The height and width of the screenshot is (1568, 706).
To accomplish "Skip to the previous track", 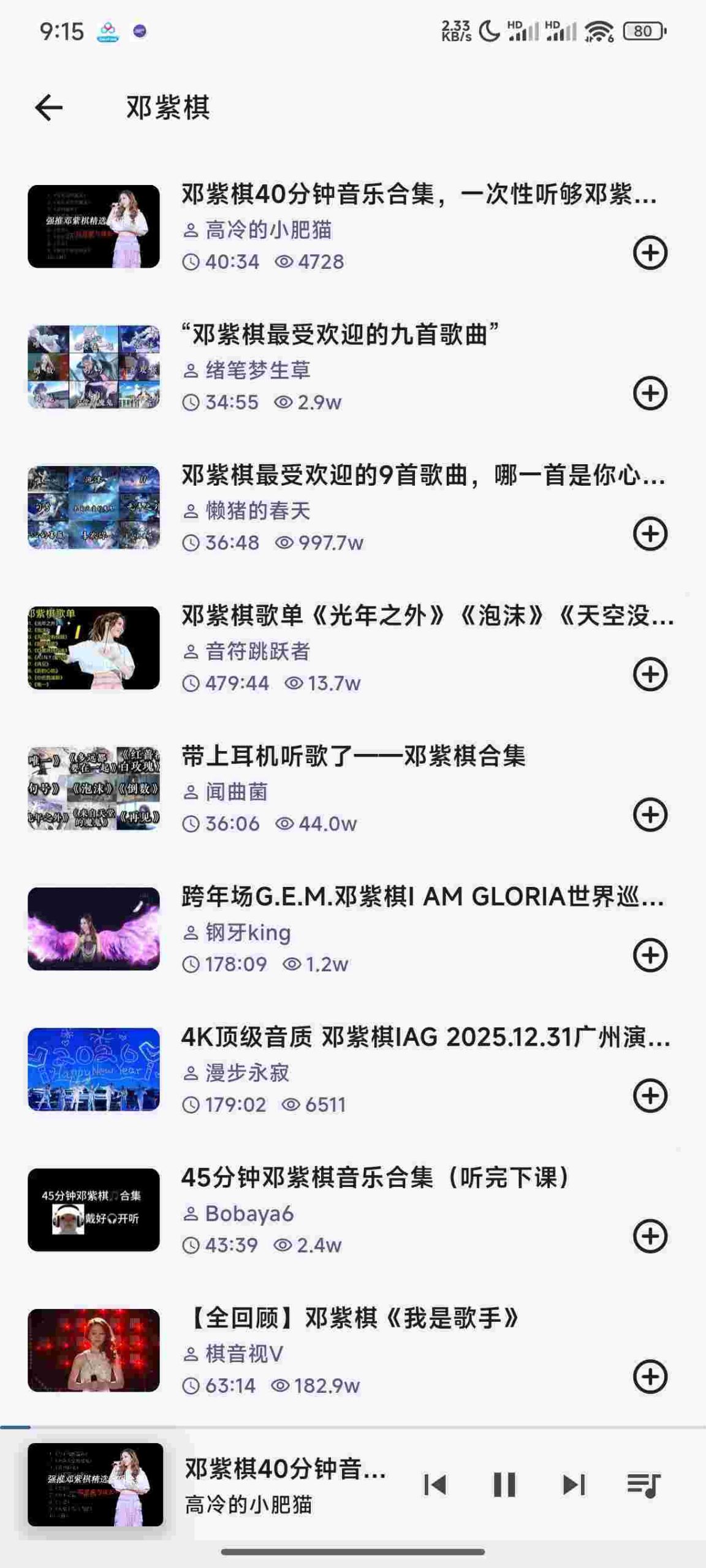I will (x=435, y=1485).
